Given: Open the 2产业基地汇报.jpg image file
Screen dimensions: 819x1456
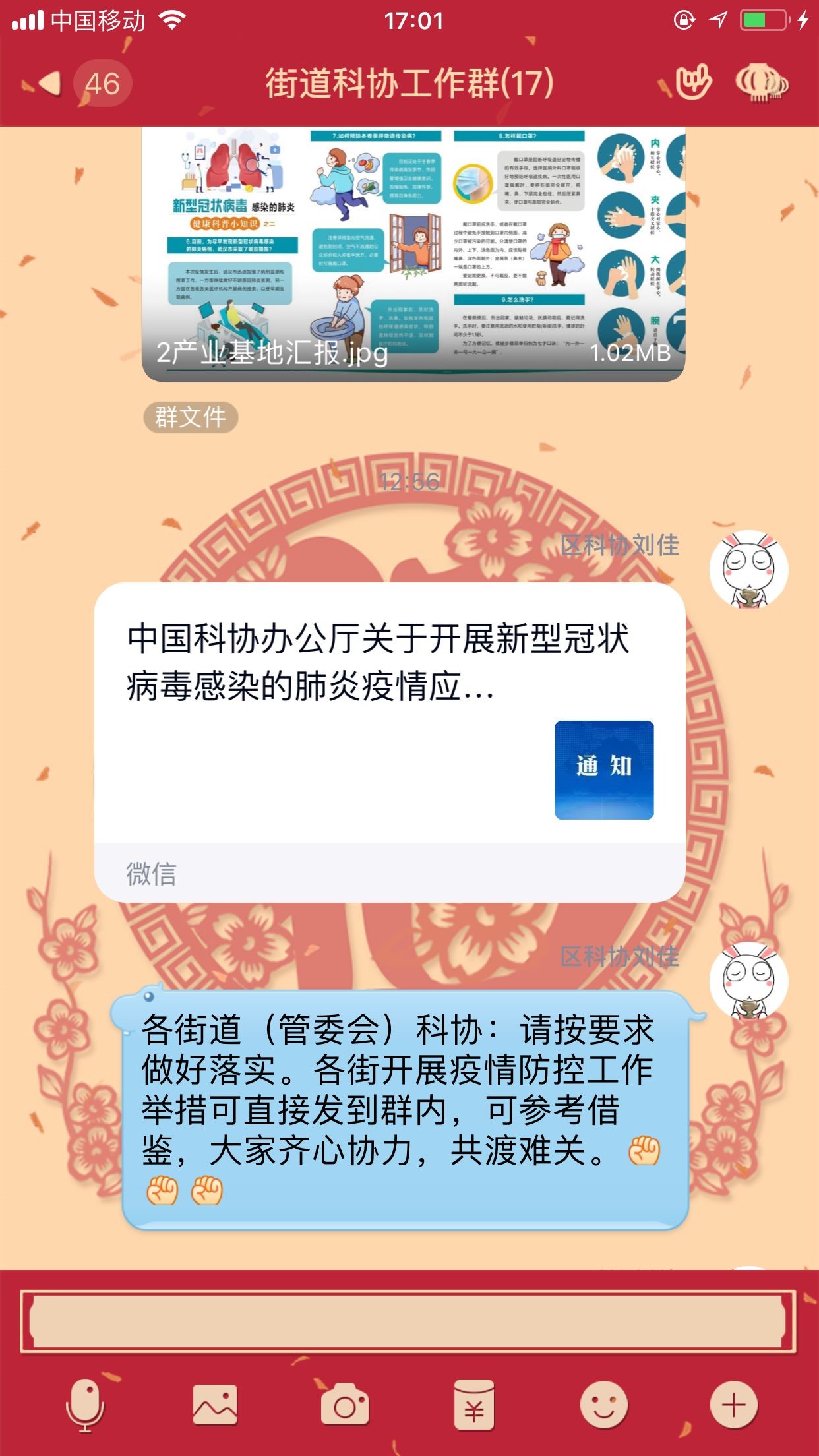Looking at the screenshot, I should 413,254.
